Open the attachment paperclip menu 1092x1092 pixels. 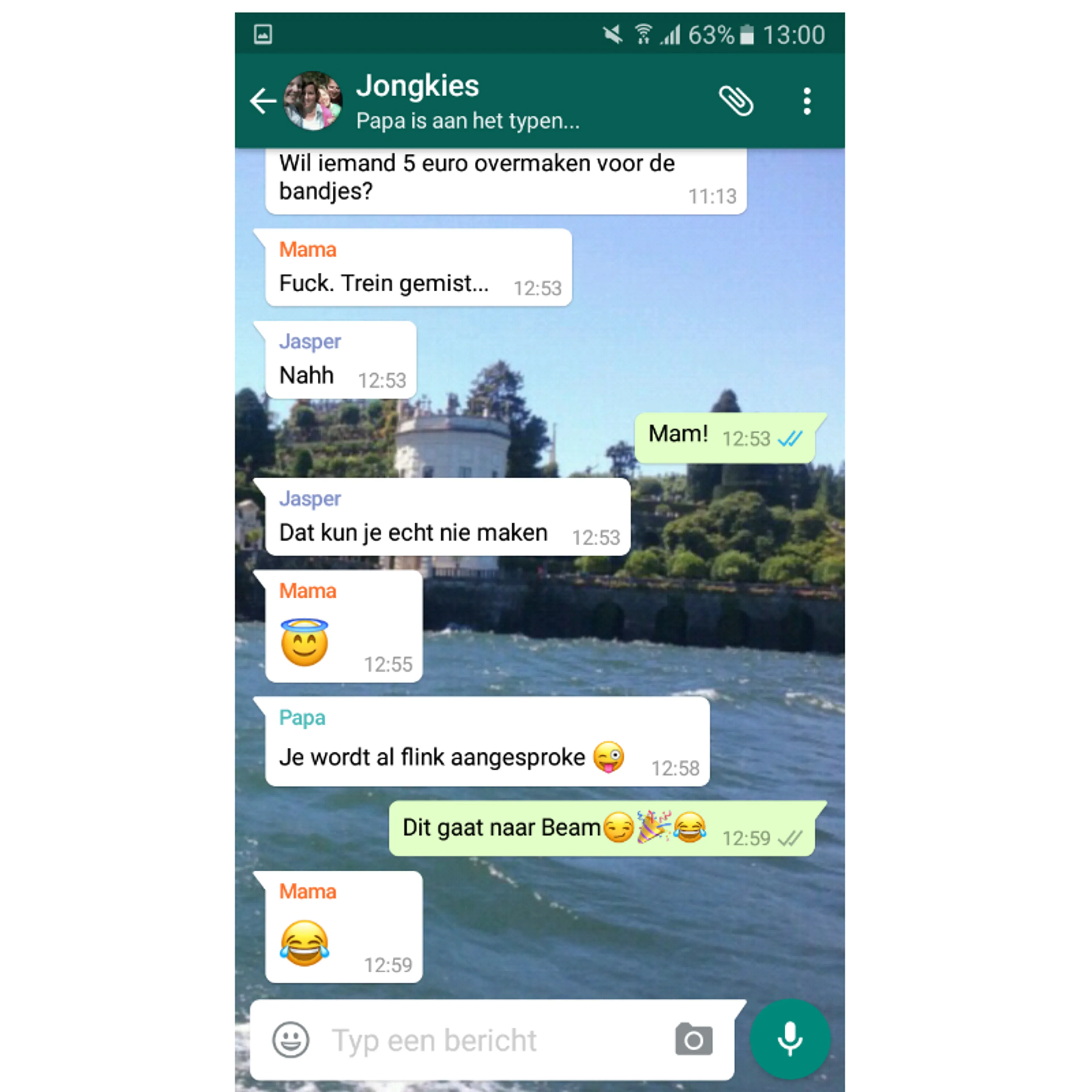[x=736, y=102]
